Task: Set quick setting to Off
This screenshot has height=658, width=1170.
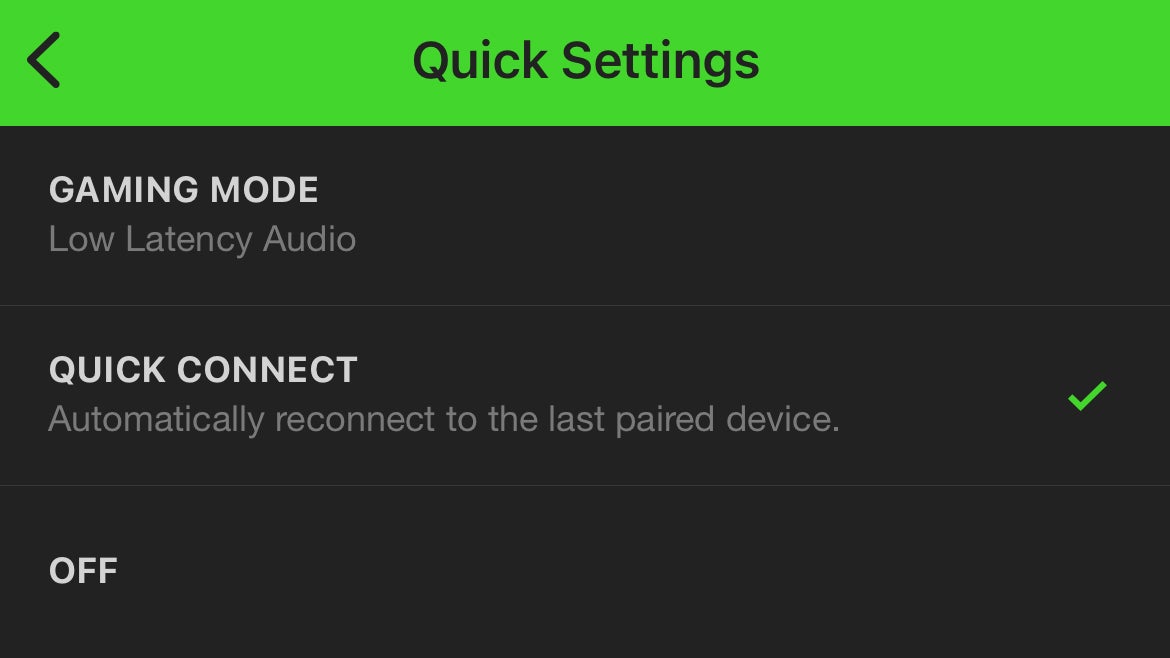Action: (585, 571)
